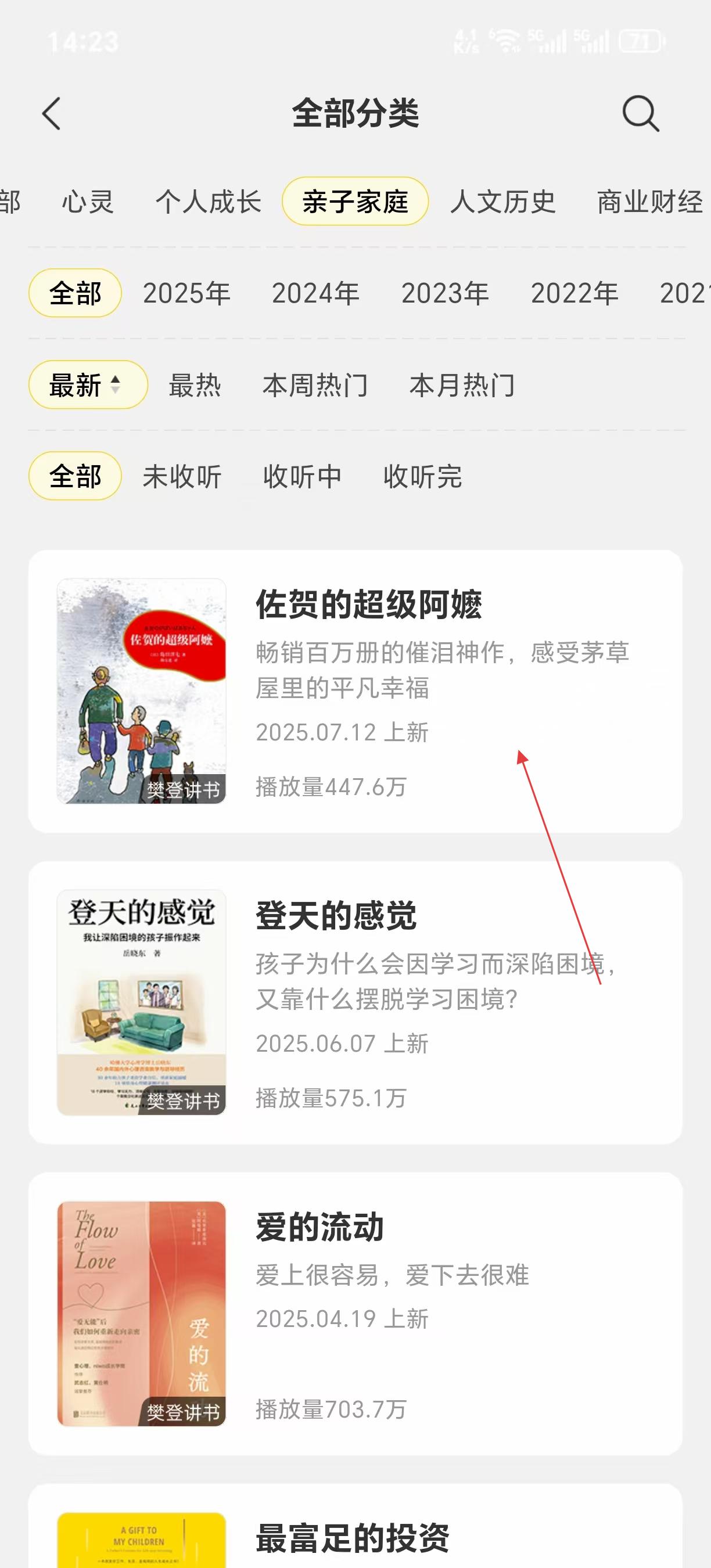Sort the list by 最热

(195, 385)
